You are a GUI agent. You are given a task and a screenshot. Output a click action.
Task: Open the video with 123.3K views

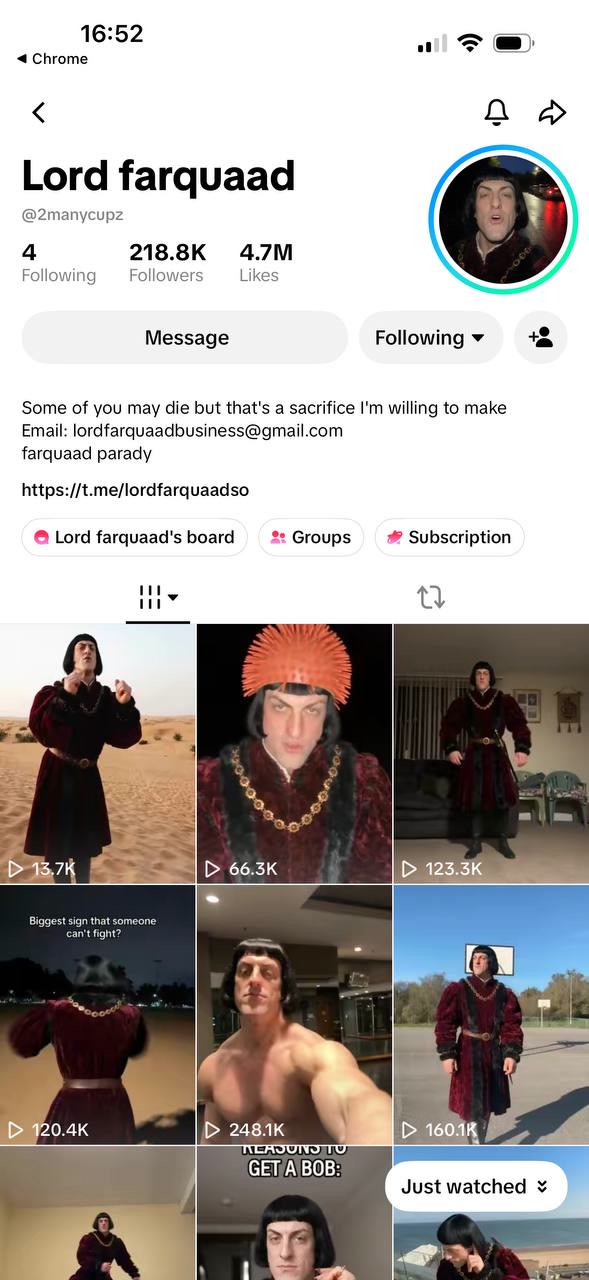(491, 753)
